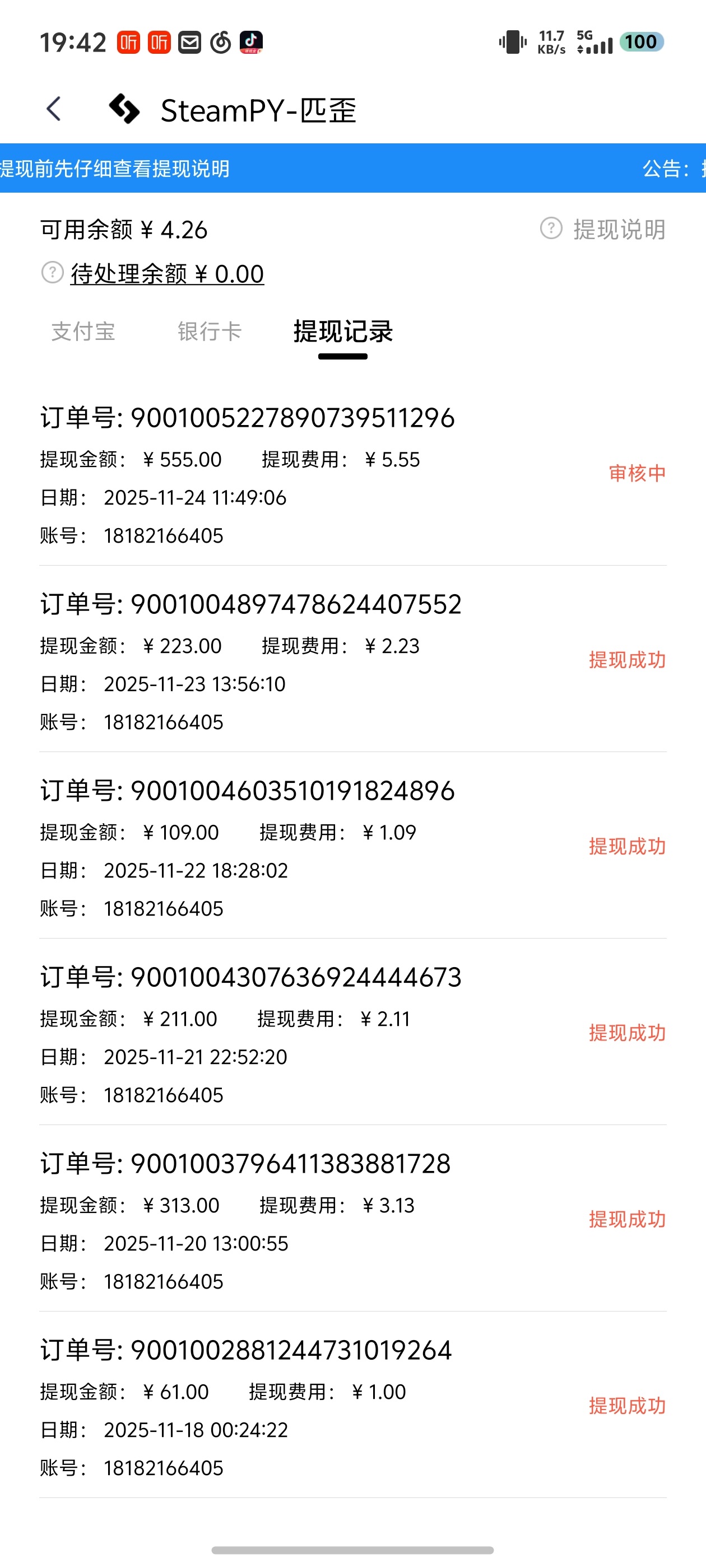Open 提现说明 withdrawal instructions
The image size is (706, 1568).
603,230
